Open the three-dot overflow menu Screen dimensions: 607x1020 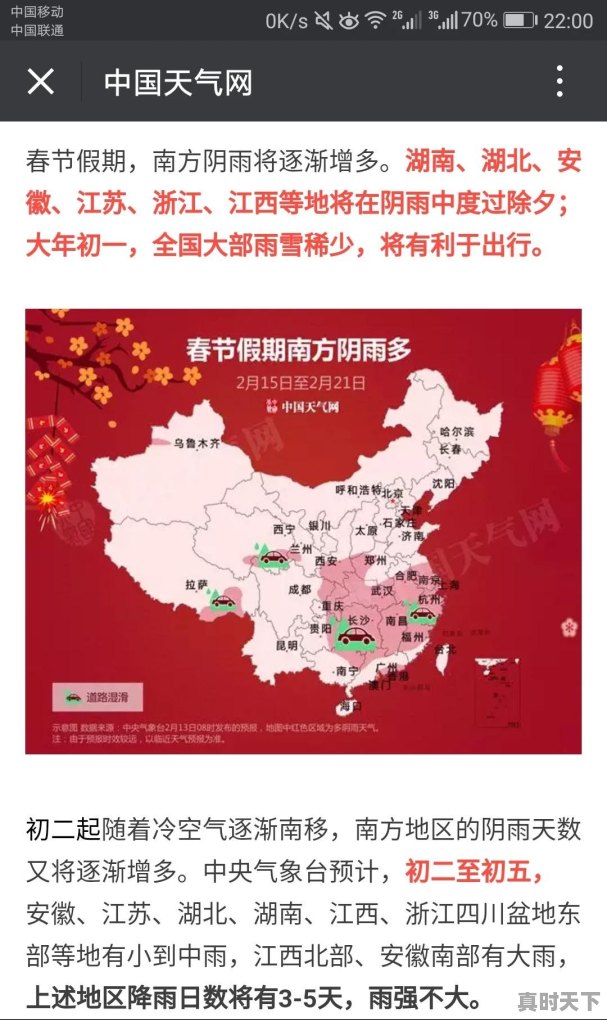coord(560,82)
